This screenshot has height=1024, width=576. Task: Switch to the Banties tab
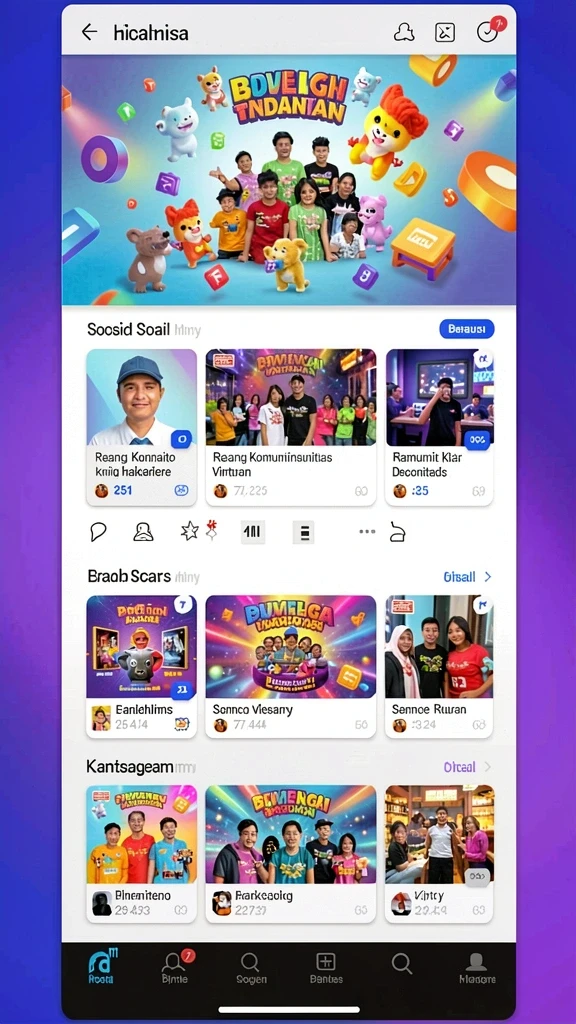(325, 967)
